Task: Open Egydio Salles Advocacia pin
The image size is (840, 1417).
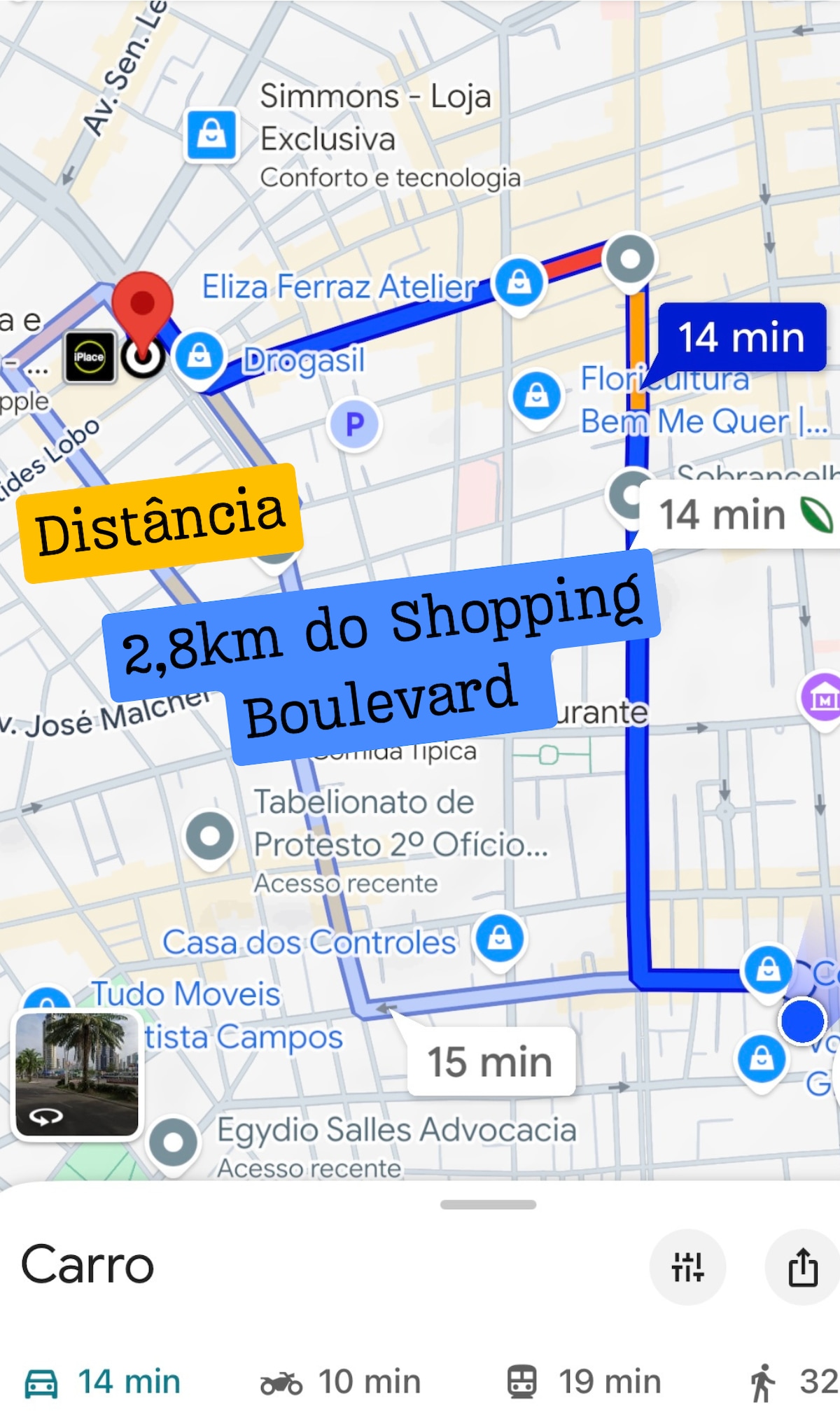Action: [x=174, y=1144]
